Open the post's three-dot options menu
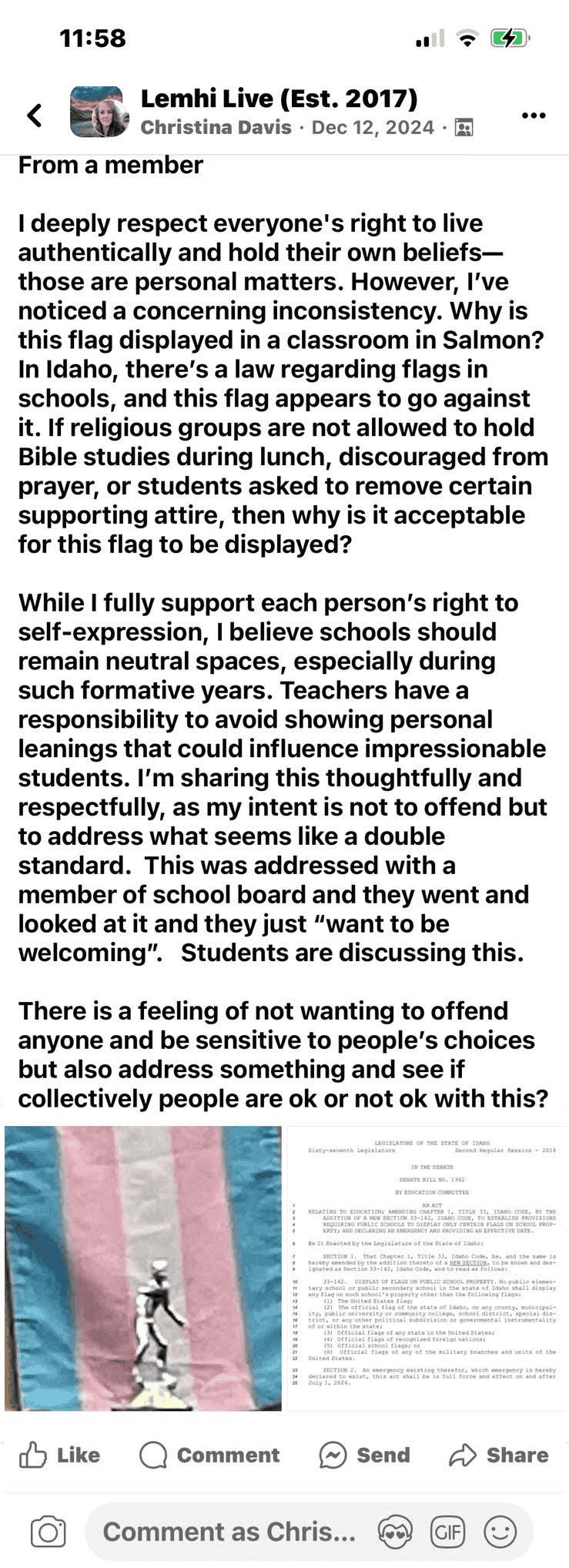The image size is (569, 1568). pos(533,116)
